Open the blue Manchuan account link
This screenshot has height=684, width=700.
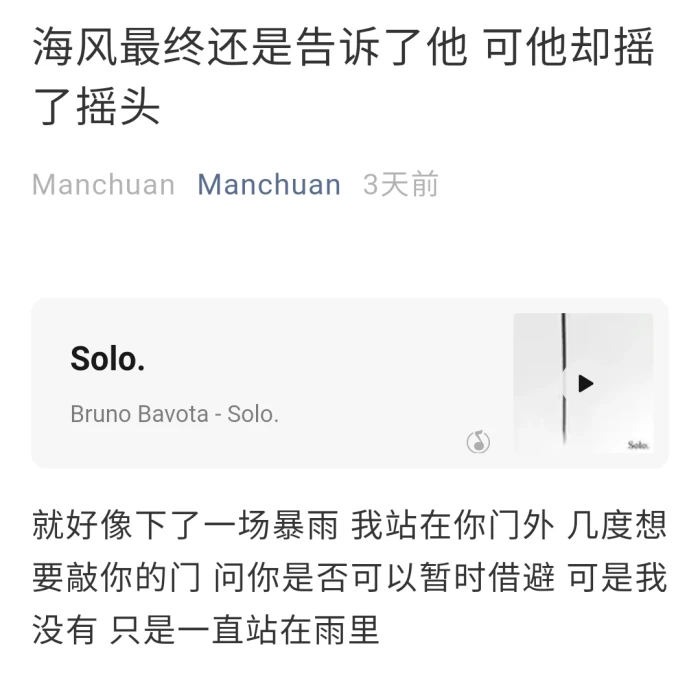[269, 185]
